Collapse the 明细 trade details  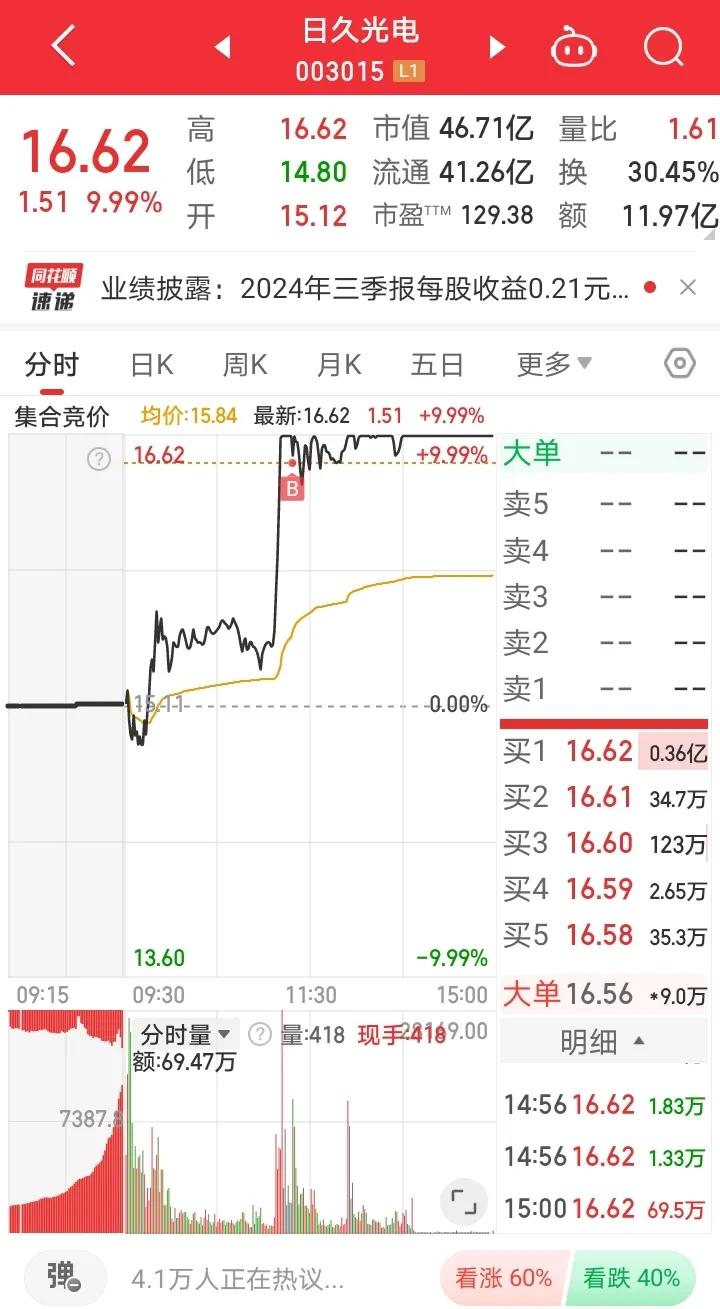coord(603,1043)
